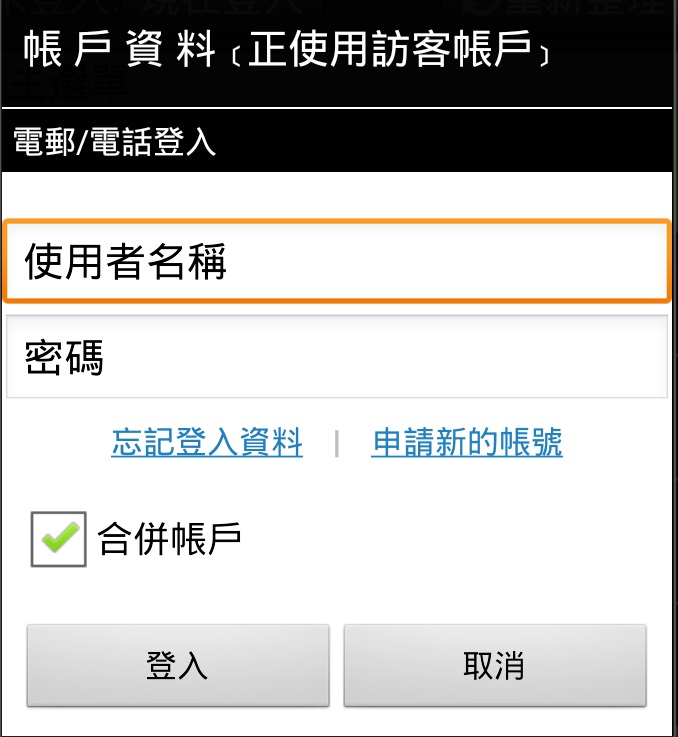Focus the 使用者名稱 username field

tap(337, 262)
